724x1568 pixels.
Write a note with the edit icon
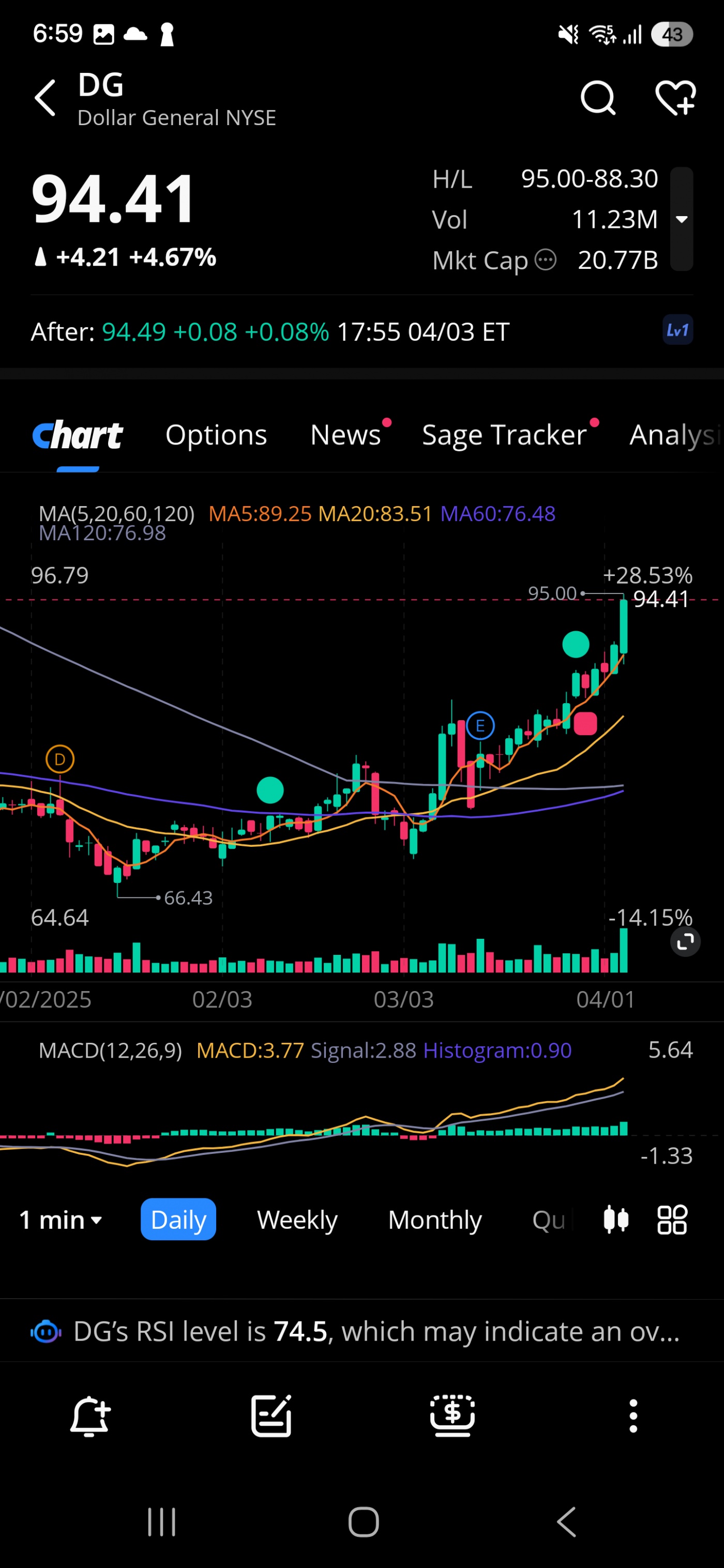[x=271, y=1416]
